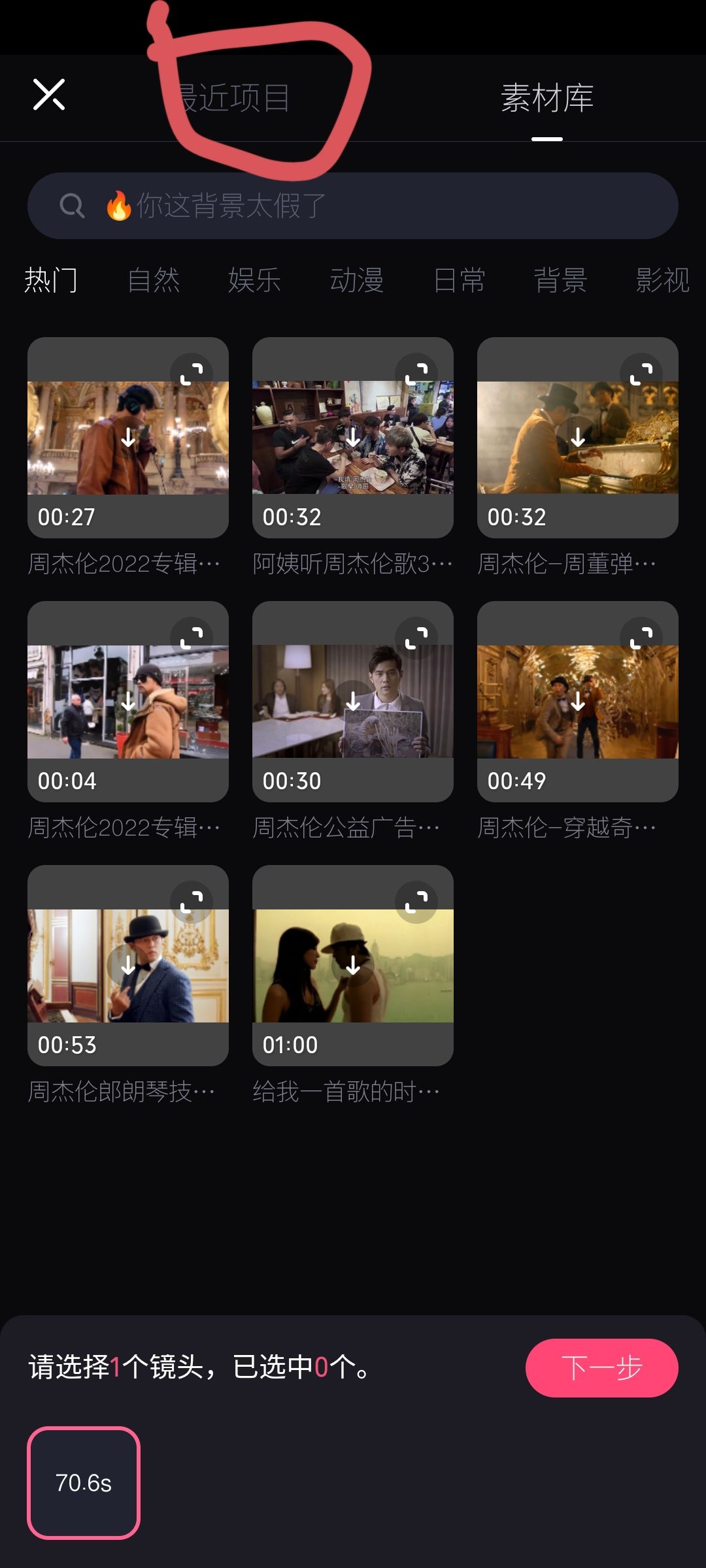This screenshot has height=1568, width=706.
Task: Open the 背景 category
Action: [560, 280]
